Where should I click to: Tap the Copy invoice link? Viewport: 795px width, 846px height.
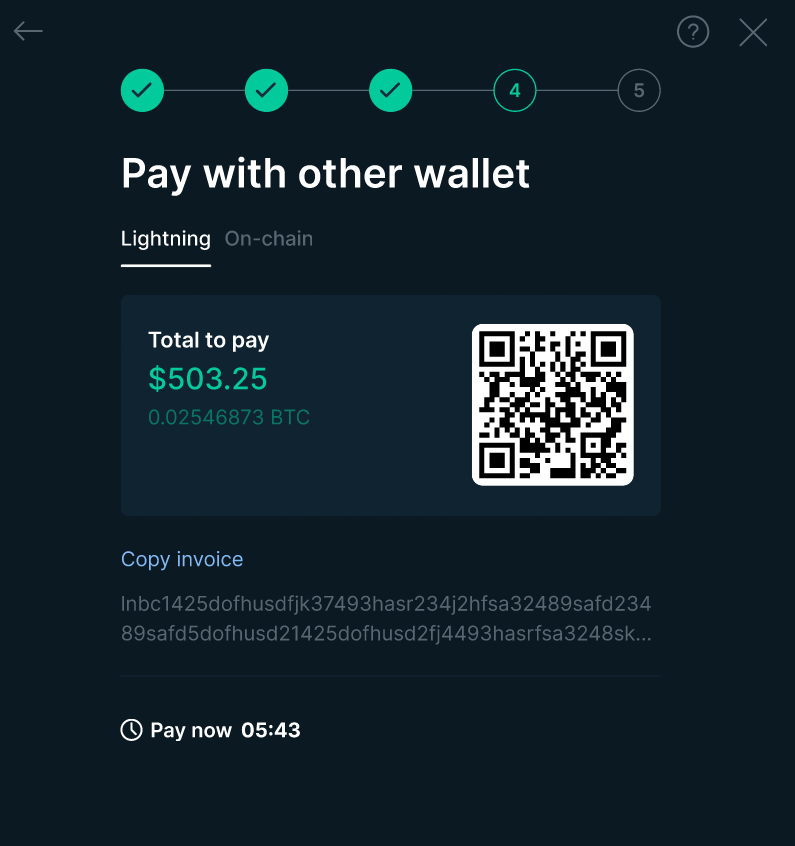[182, 559]
